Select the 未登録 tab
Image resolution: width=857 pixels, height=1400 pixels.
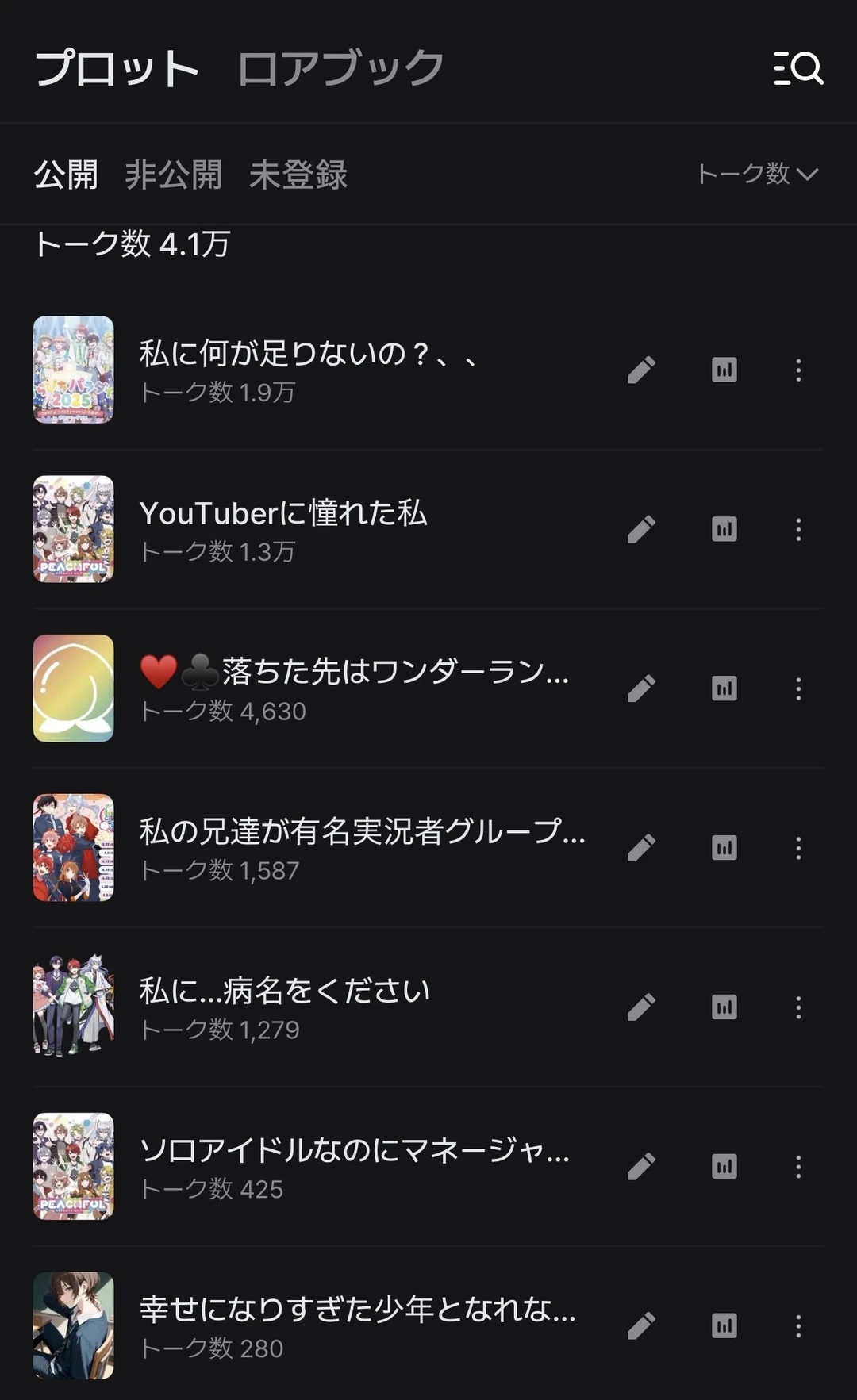click(x=298, y=175)
